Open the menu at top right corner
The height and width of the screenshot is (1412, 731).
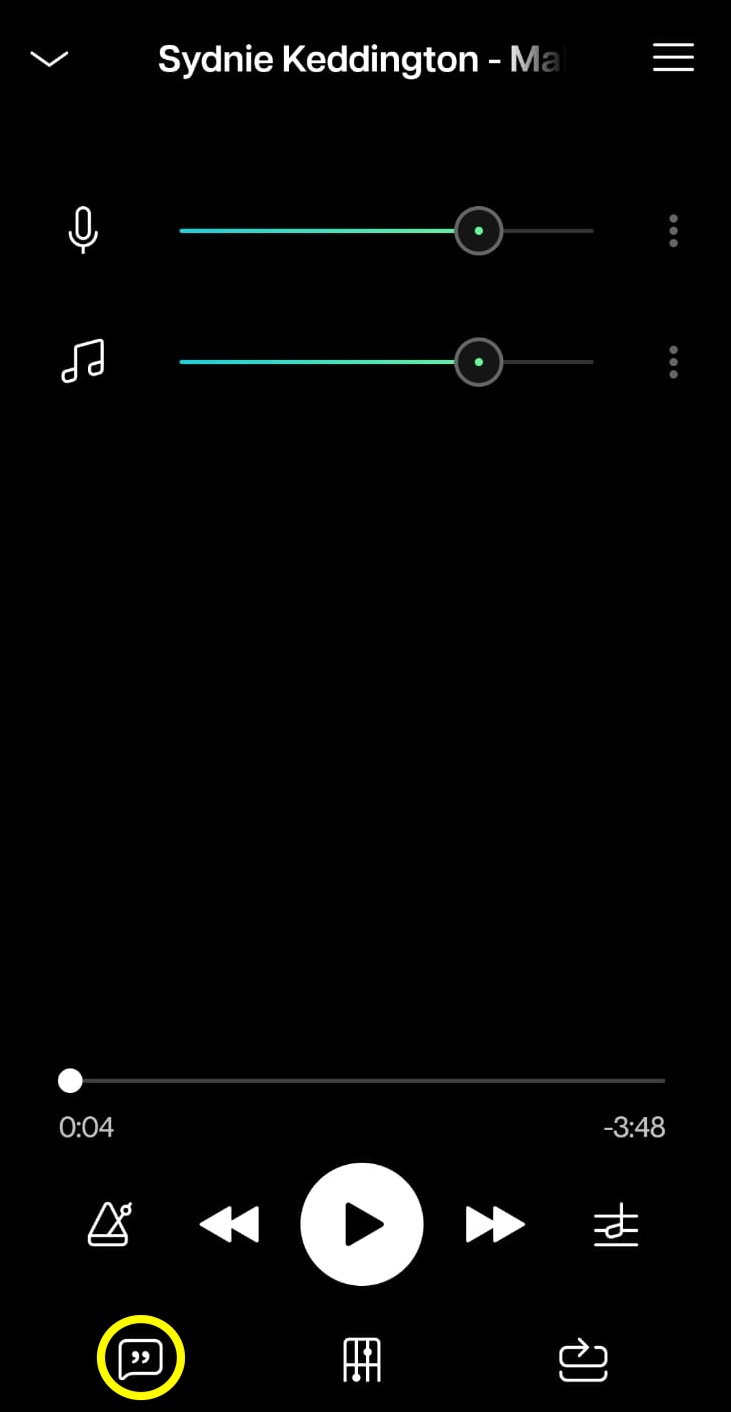coord(672,58)
